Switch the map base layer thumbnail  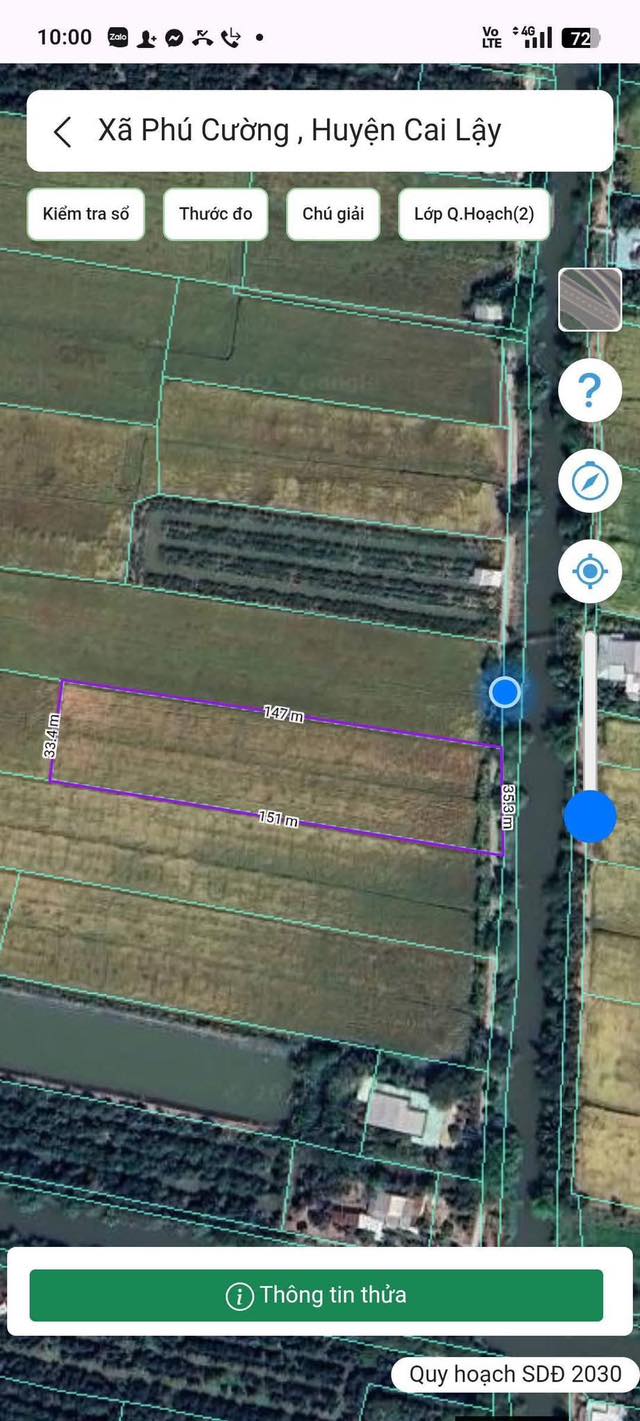pyautogui.click(x=589, y=300)
